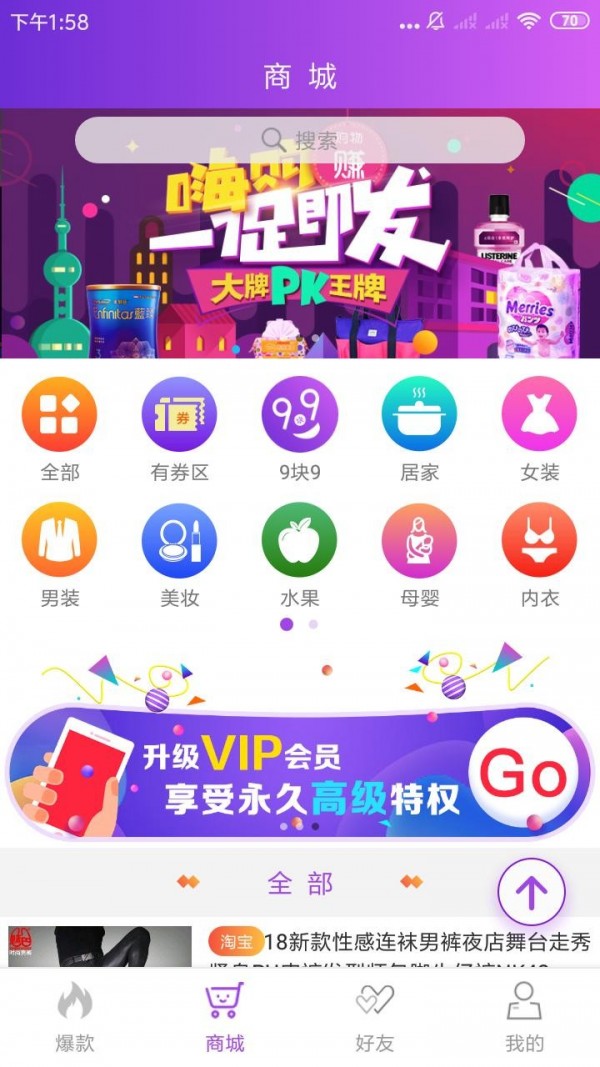Switch to the 商城 tab

(225, 1017)
